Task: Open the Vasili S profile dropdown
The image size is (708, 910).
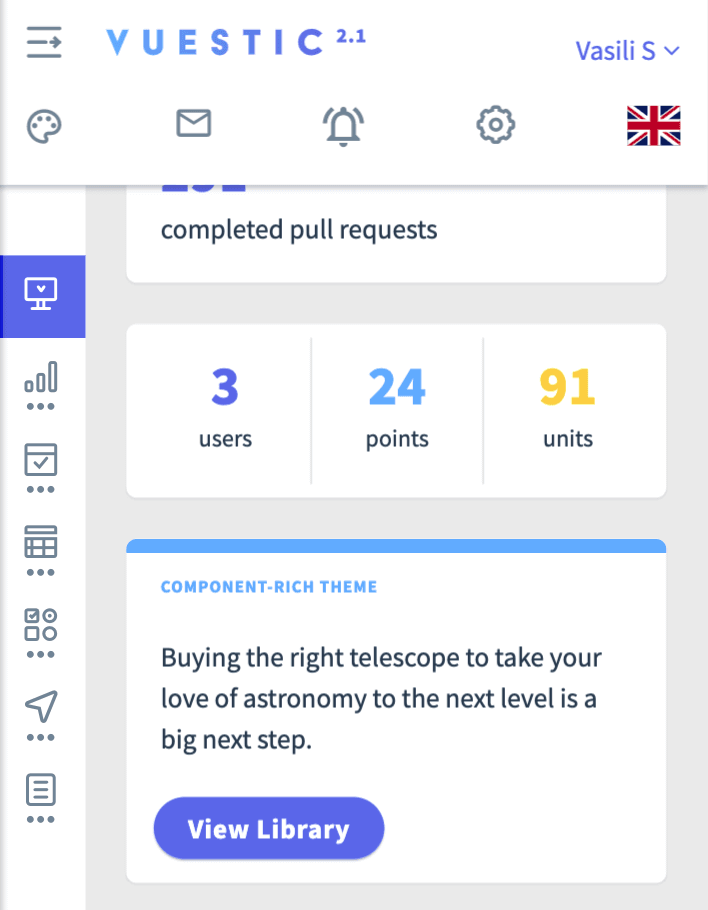Action: 627,51
